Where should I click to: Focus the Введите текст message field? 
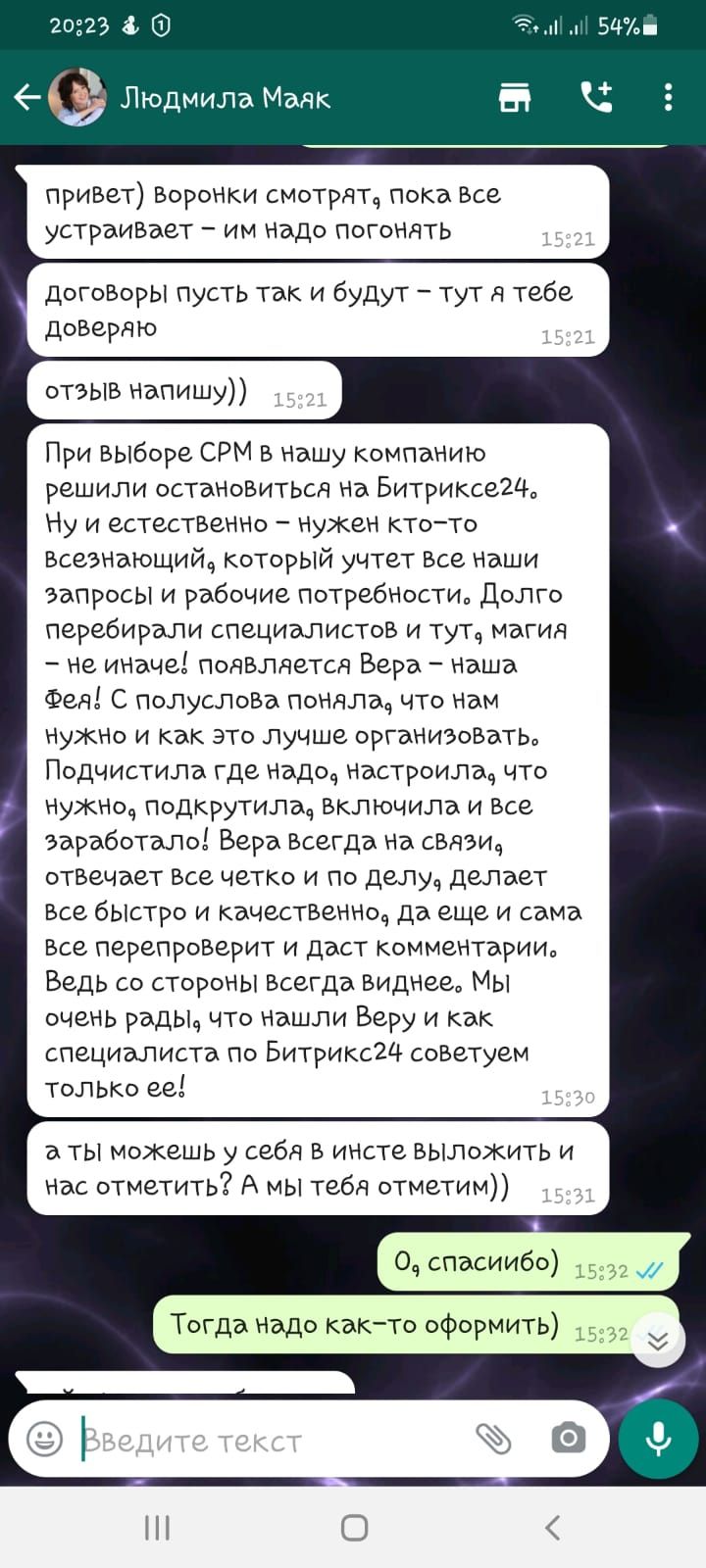tap(265, 1440)
